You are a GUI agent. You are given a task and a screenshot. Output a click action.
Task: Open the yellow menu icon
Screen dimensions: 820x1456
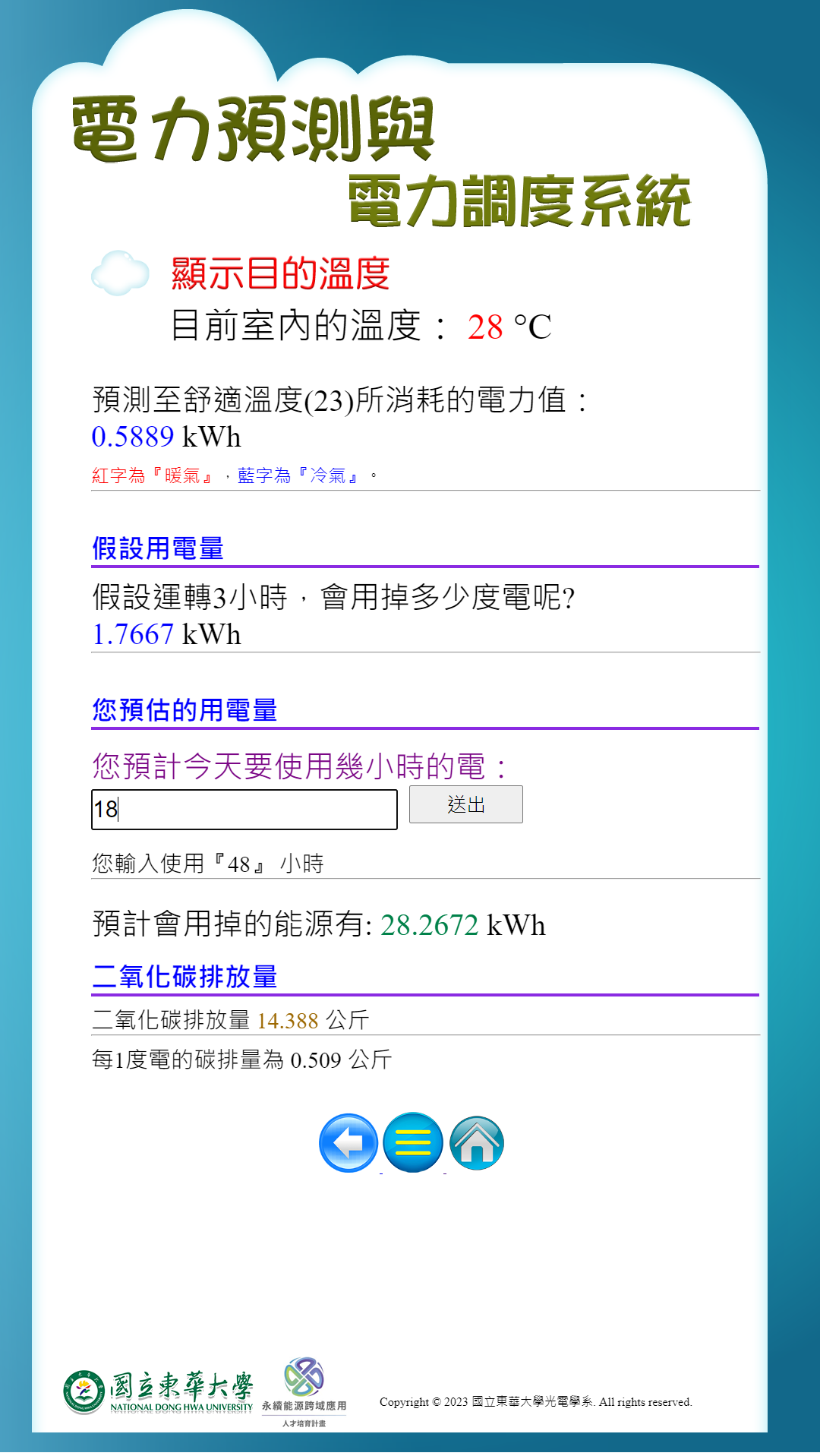tap(413, 1142)
